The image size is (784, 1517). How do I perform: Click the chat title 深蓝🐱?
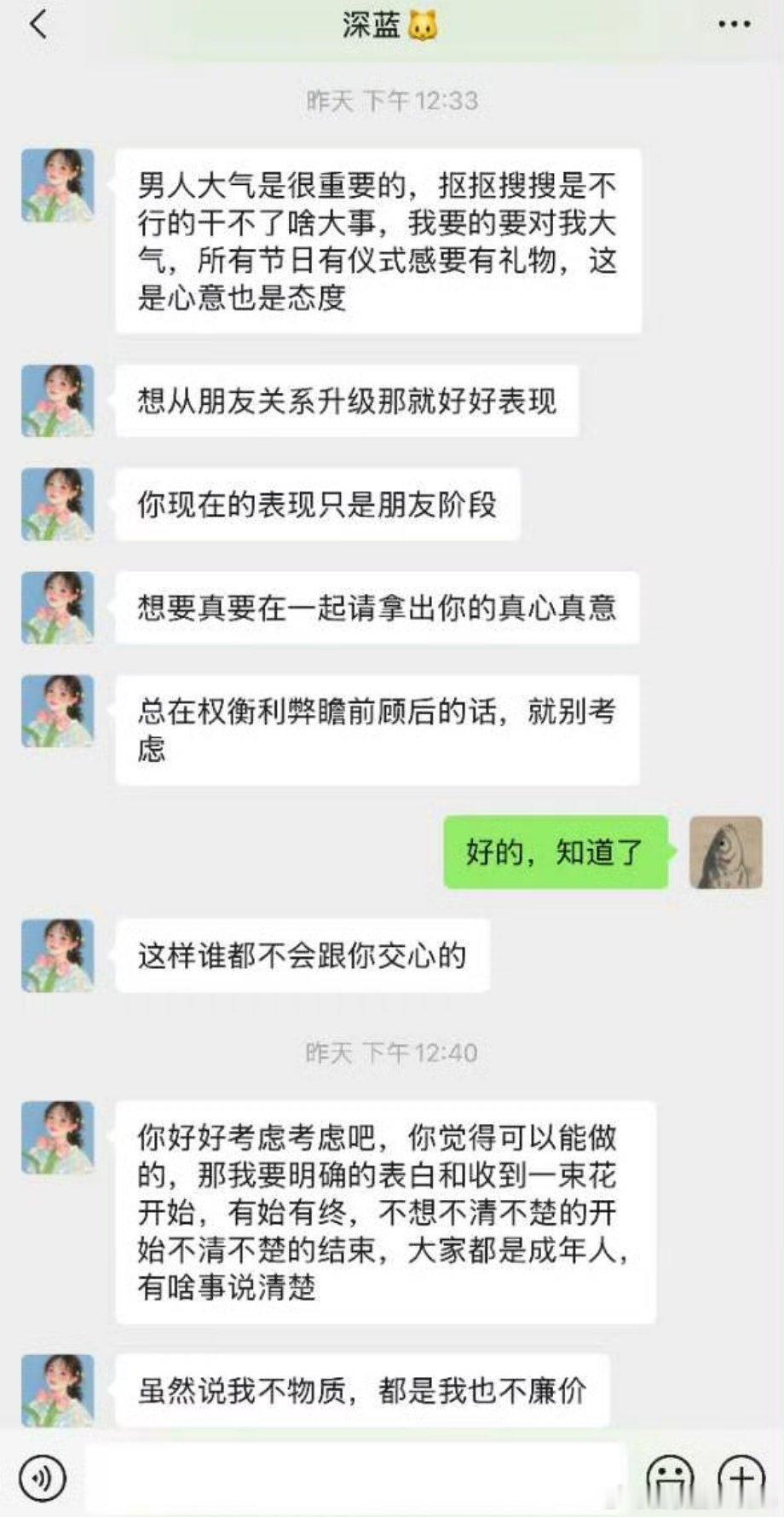[x=392, y=26]
